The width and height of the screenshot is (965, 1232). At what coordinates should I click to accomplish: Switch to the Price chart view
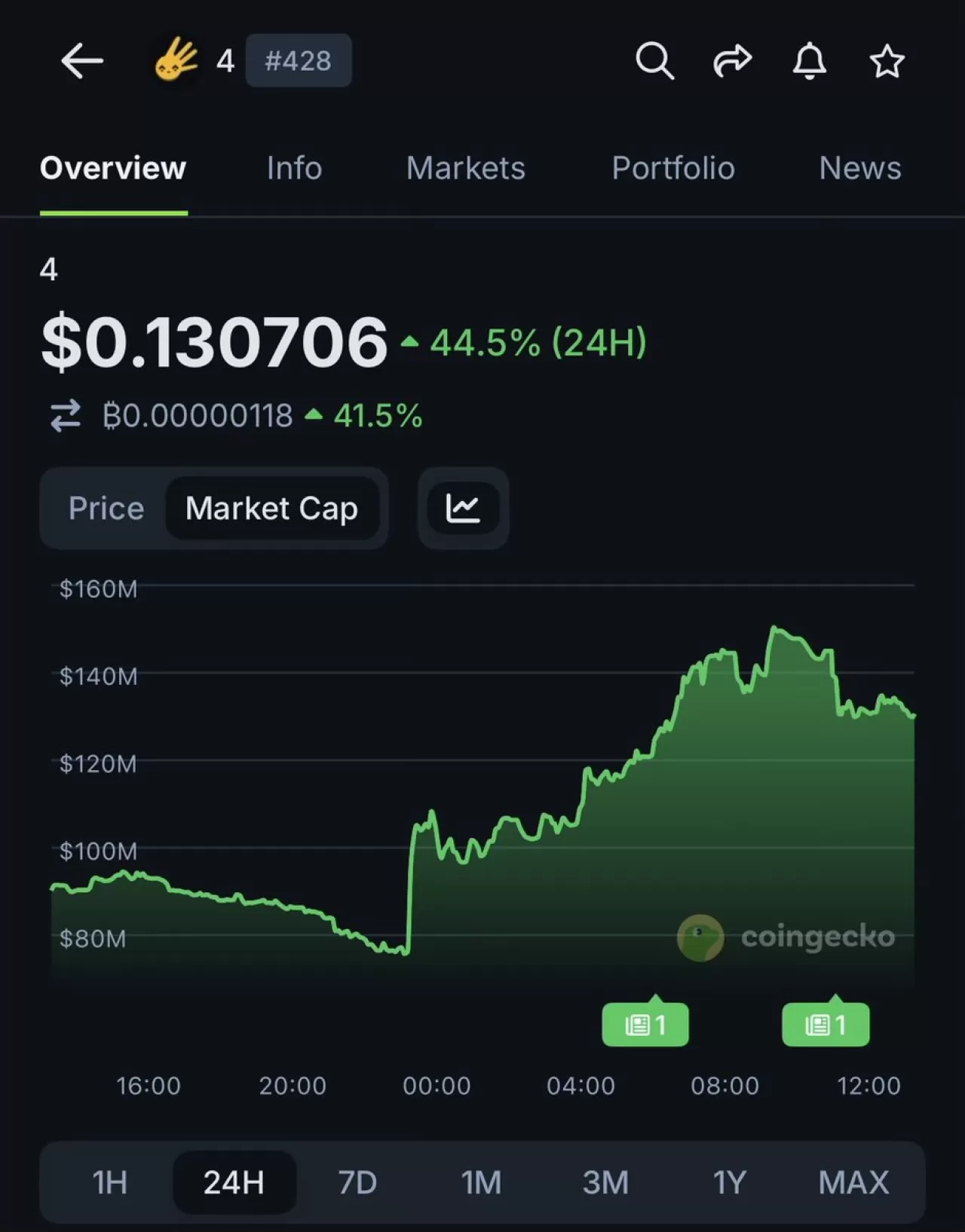tap(106, 508)
